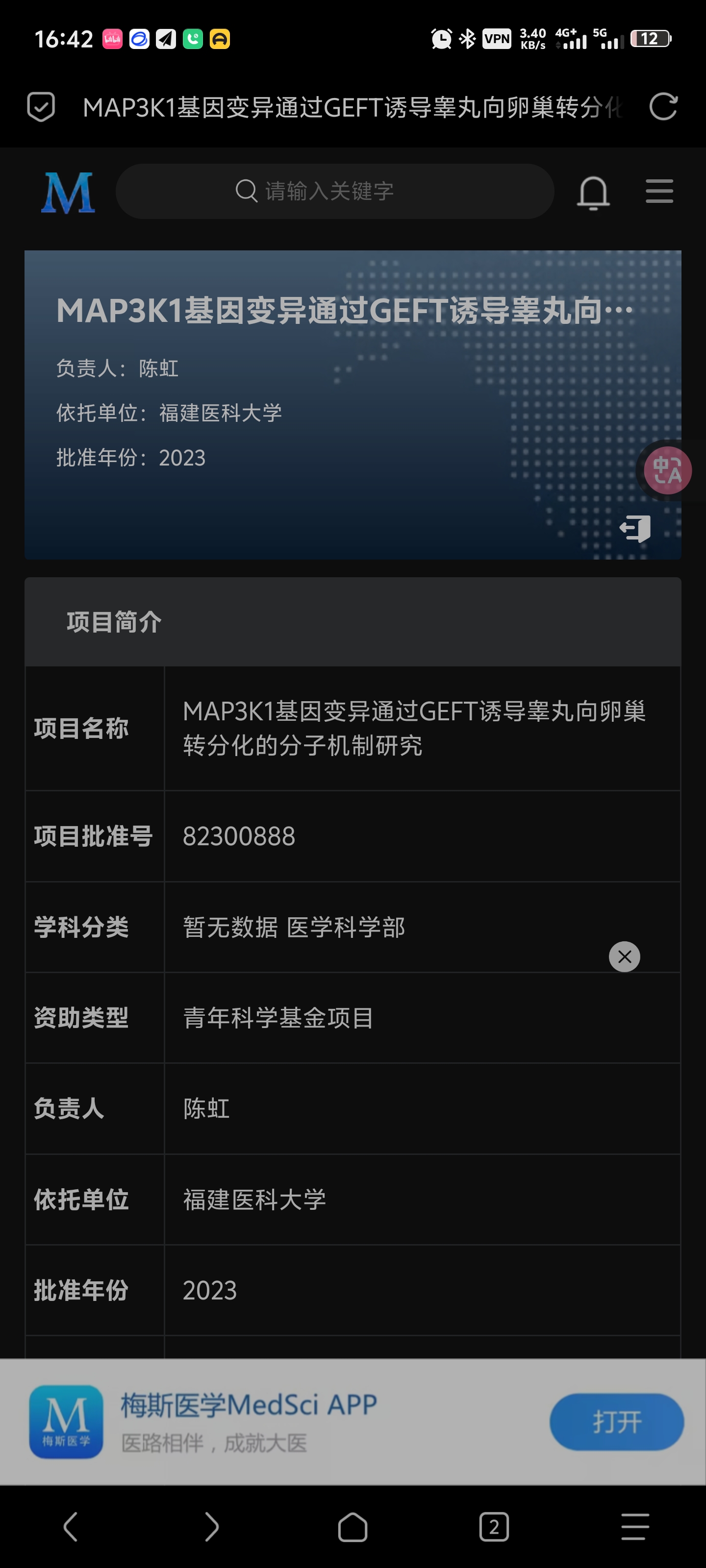The image size is (706, 1568).
Task: Open the floating translate button
Action: point(668,470)
